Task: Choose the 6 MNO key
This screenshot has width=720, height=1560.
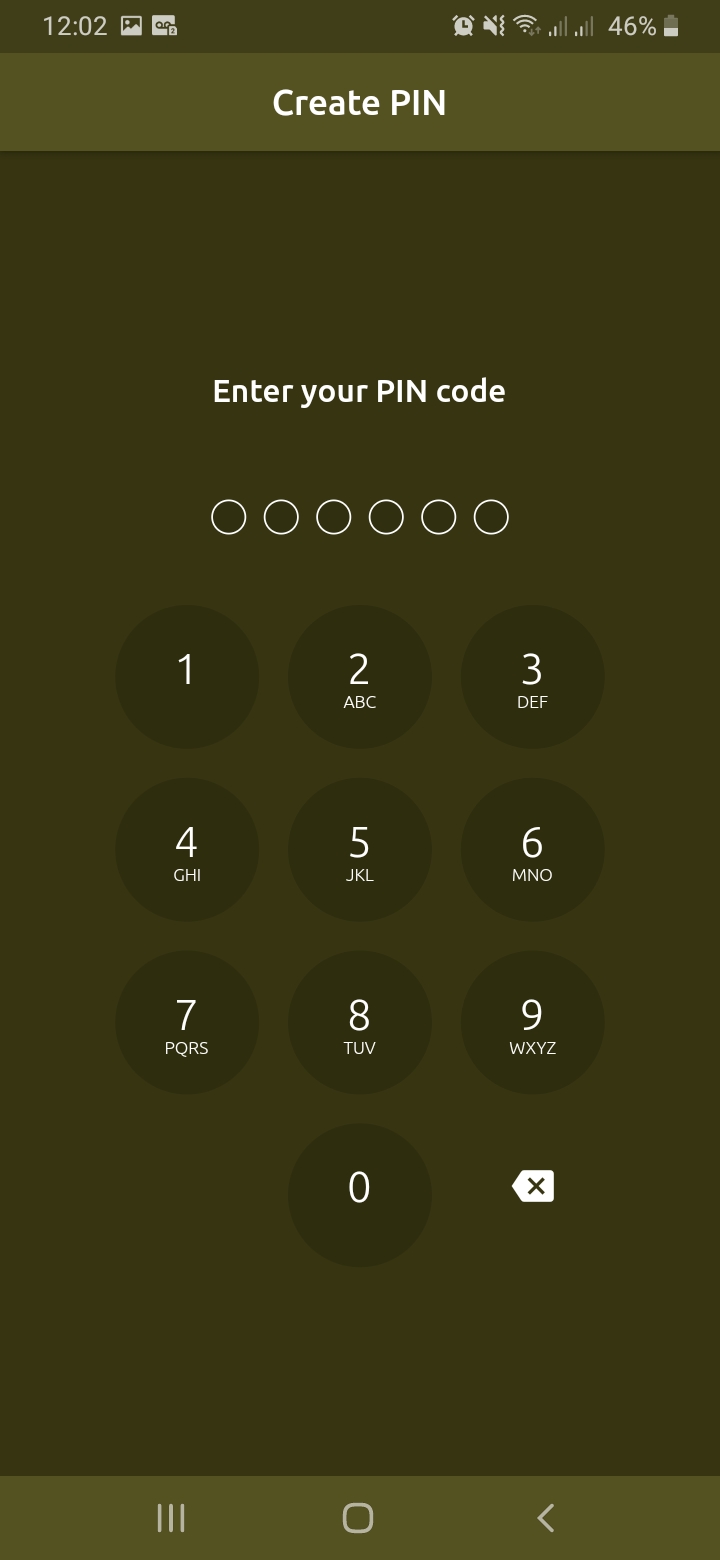Action: (x=533, y=850)
